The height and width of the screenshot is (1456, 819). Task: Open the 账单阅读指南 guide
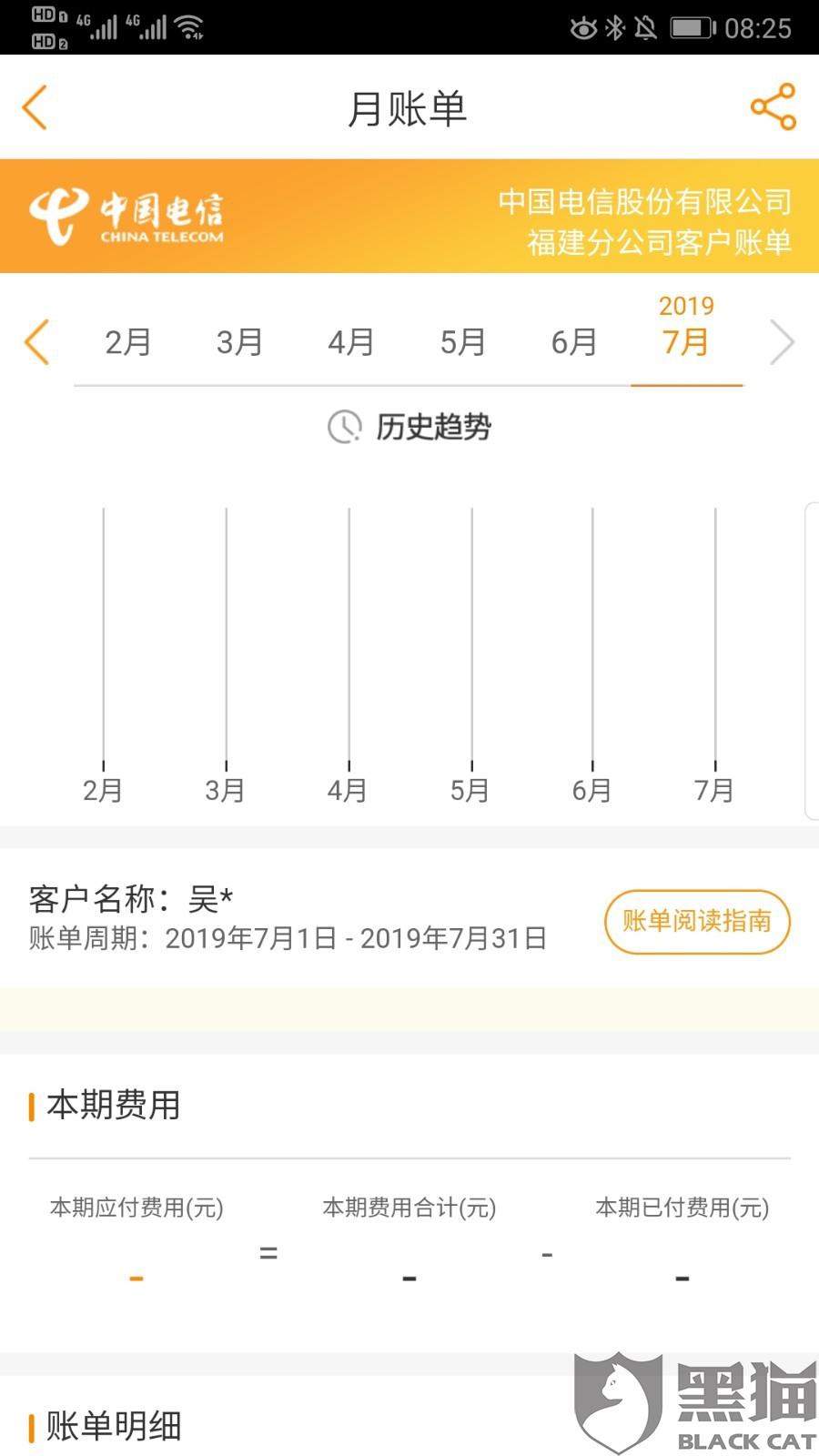pos(697,921)
